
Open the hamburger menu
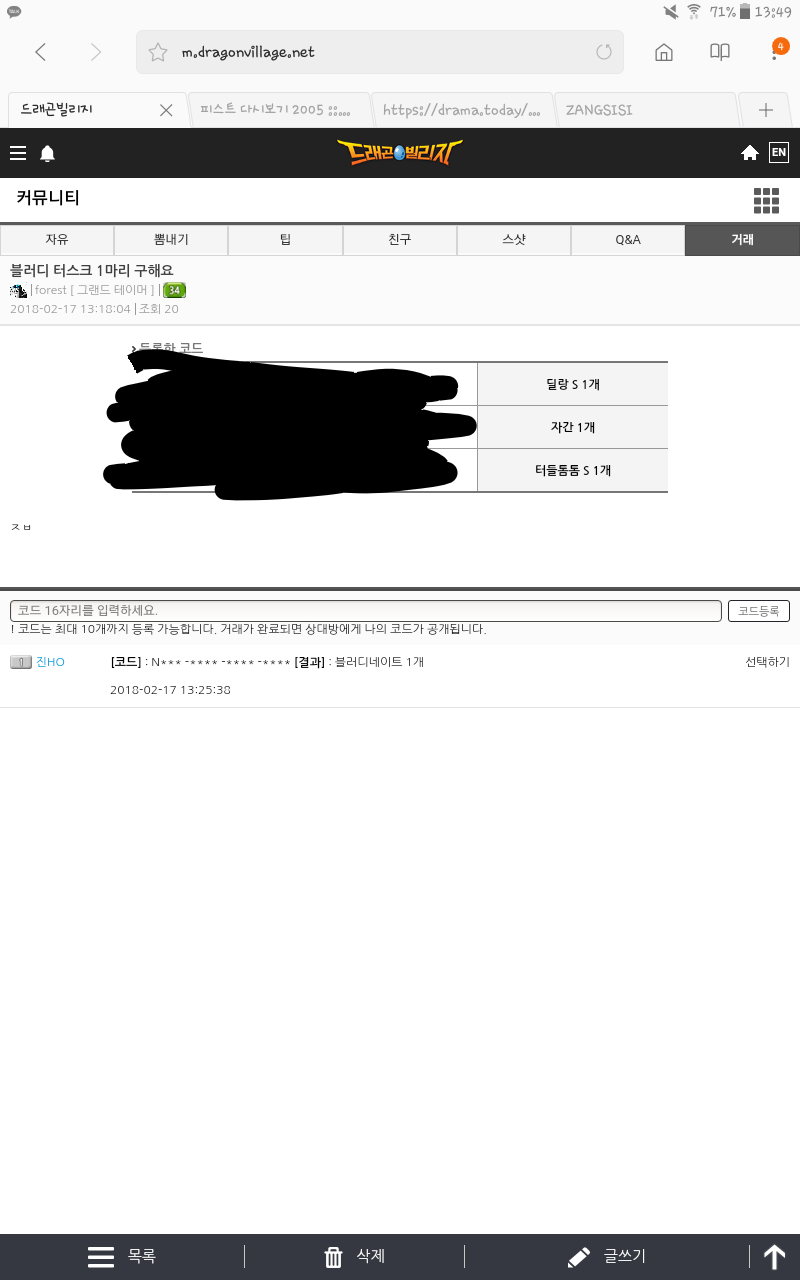click(18, 153)
